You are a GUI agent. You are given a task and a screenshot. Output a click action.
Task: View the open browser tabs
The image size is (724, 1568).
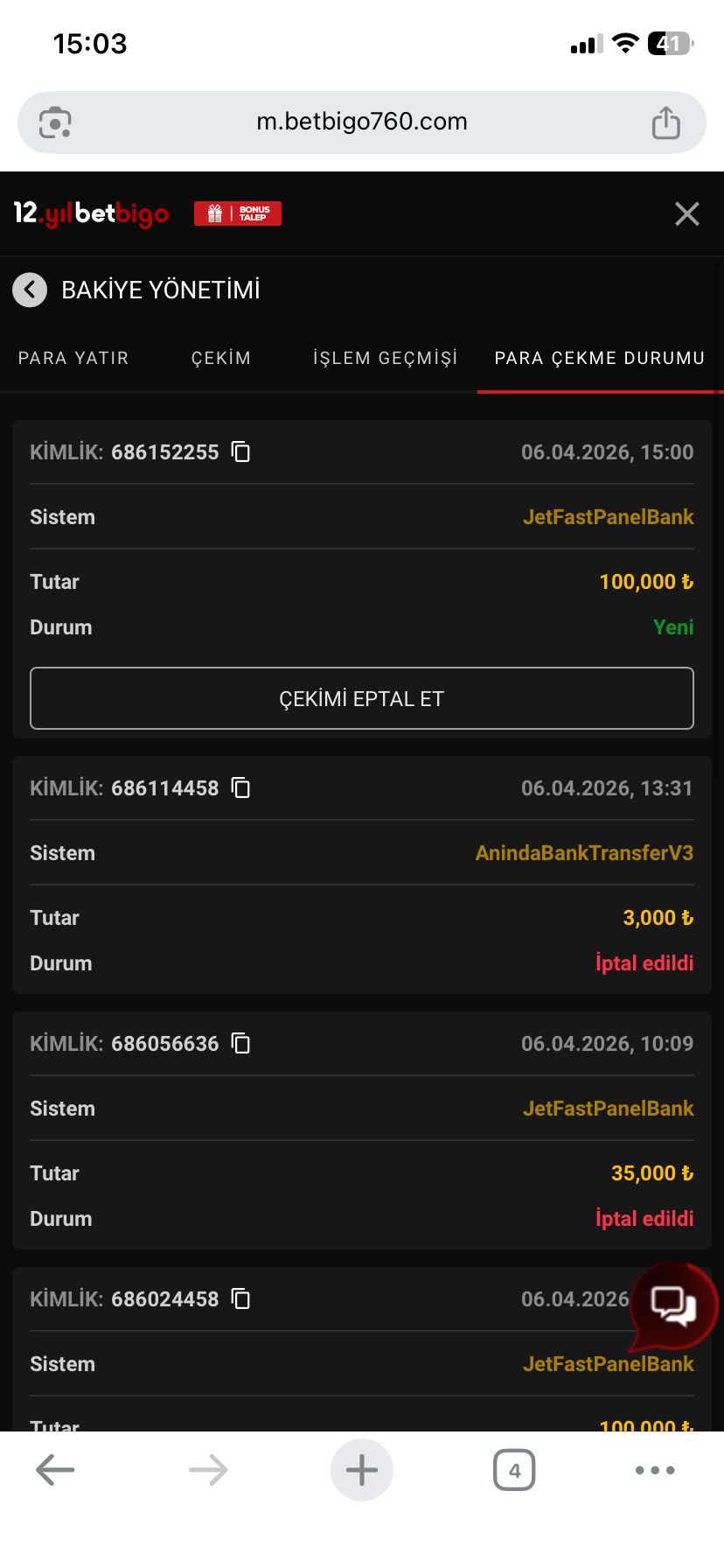coord(514,1470)
